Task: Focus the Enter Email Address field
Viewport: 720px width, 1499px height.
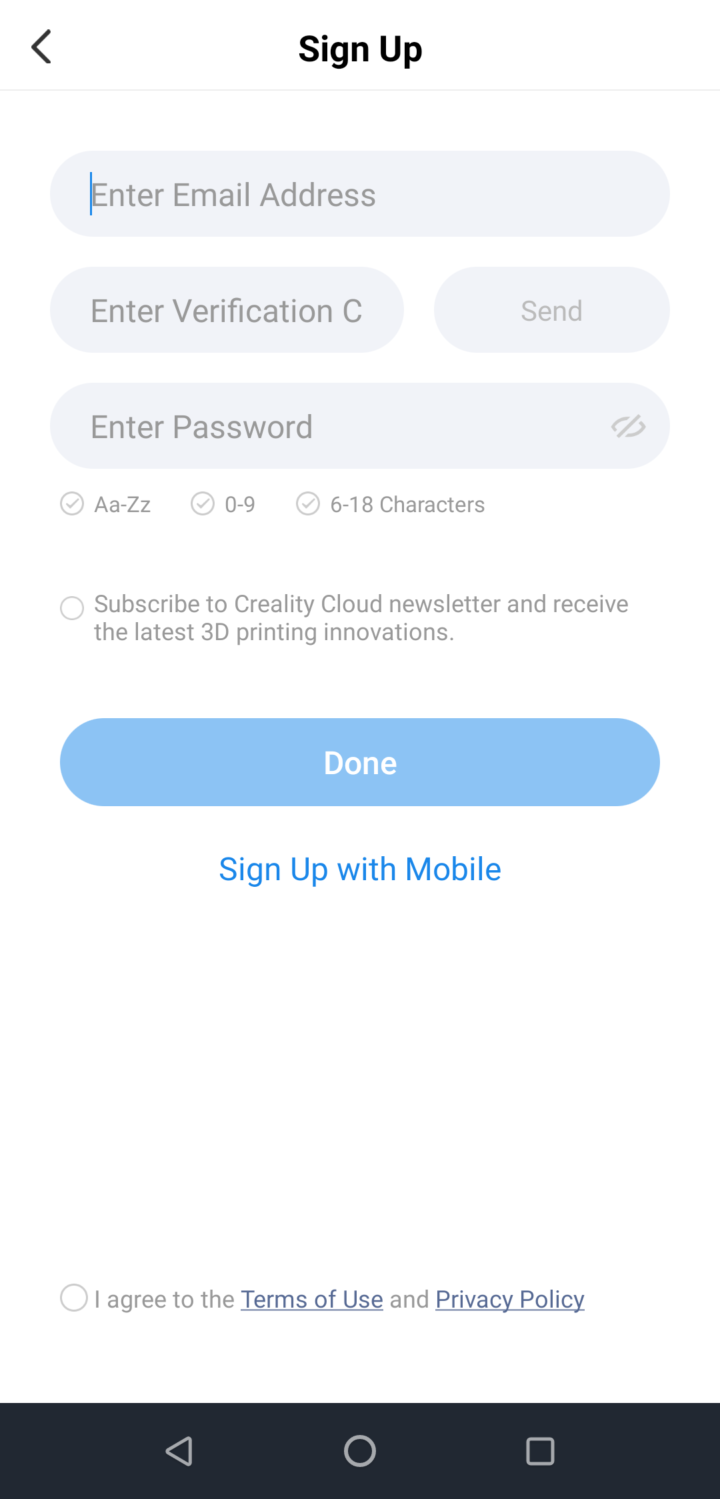Action: (x=360, y=194)
